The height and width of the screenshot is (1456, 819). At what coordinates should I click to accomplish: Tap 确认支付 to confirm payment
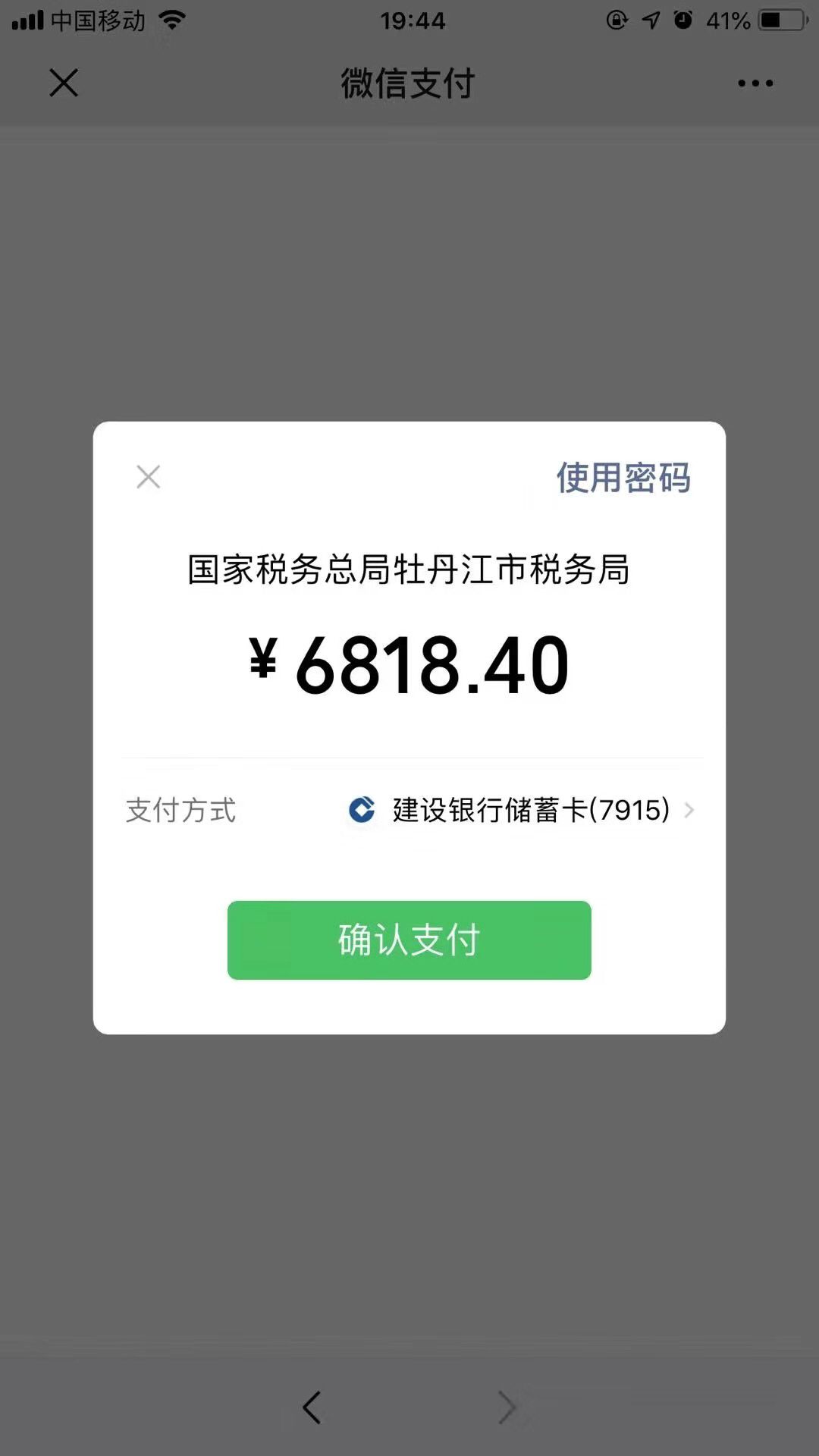(x=409, y=940)
